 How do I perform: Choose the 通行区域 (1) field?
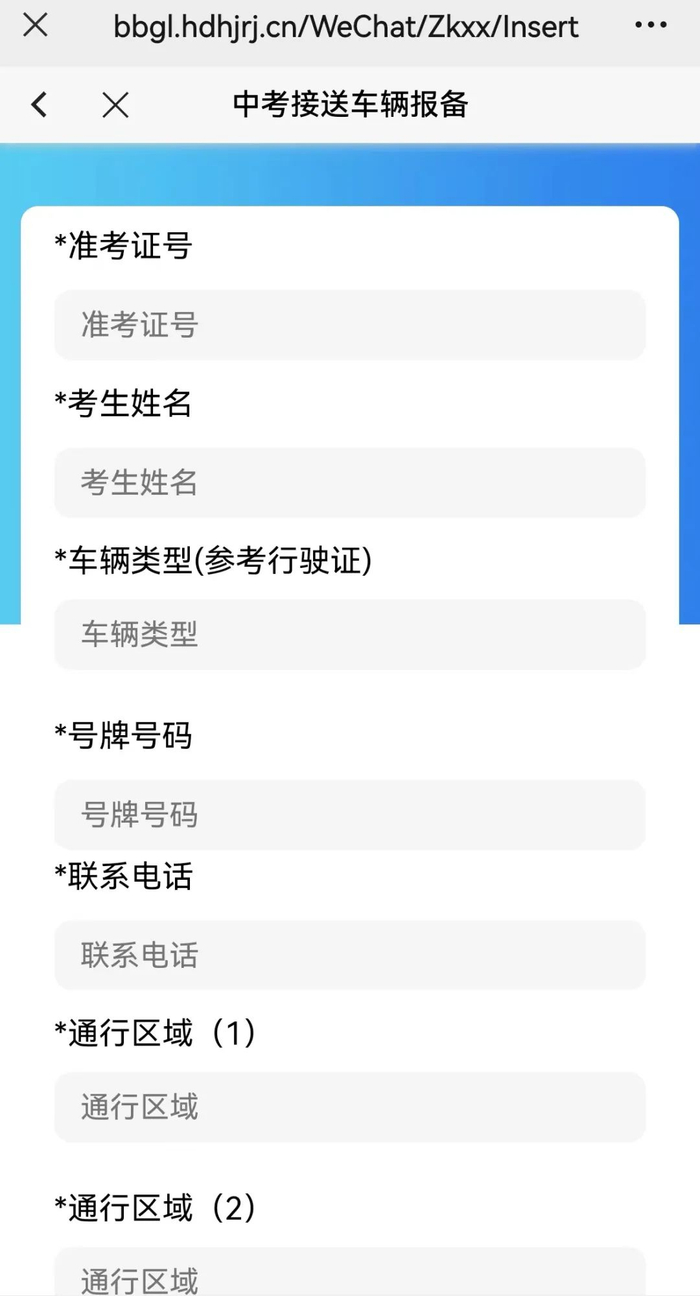point(350,1107)
